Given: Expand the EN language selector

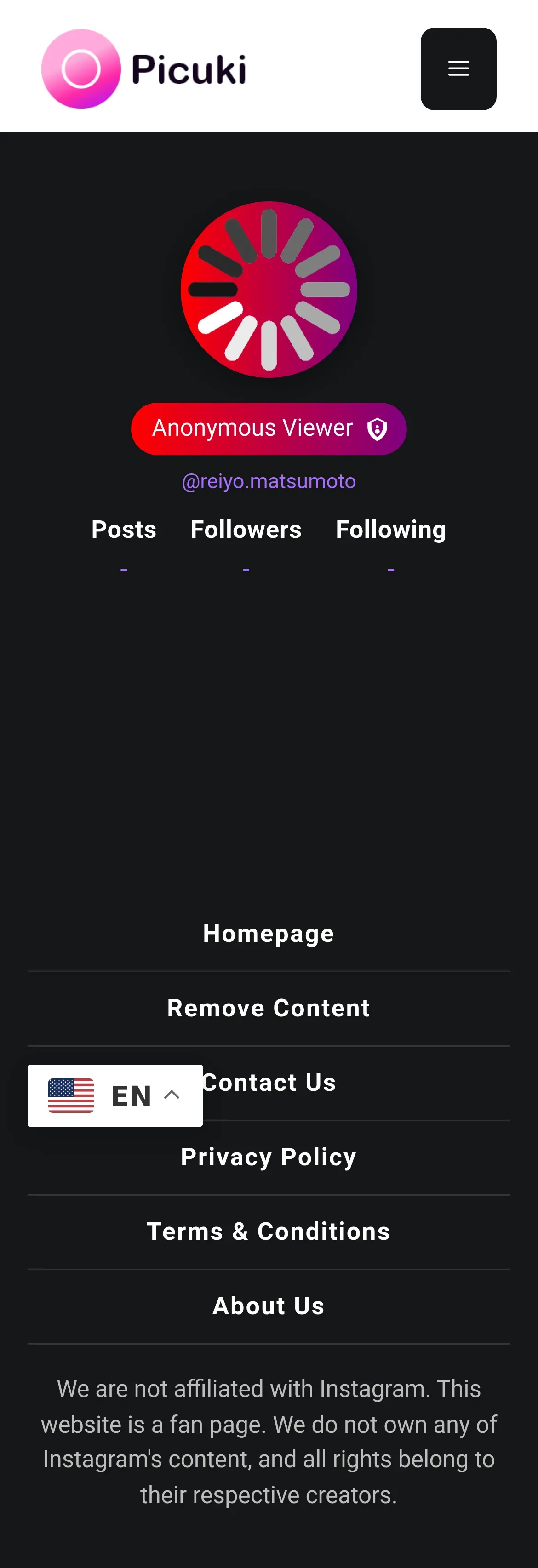Looking at the screenshot, I should click(x=115, y=1095).
